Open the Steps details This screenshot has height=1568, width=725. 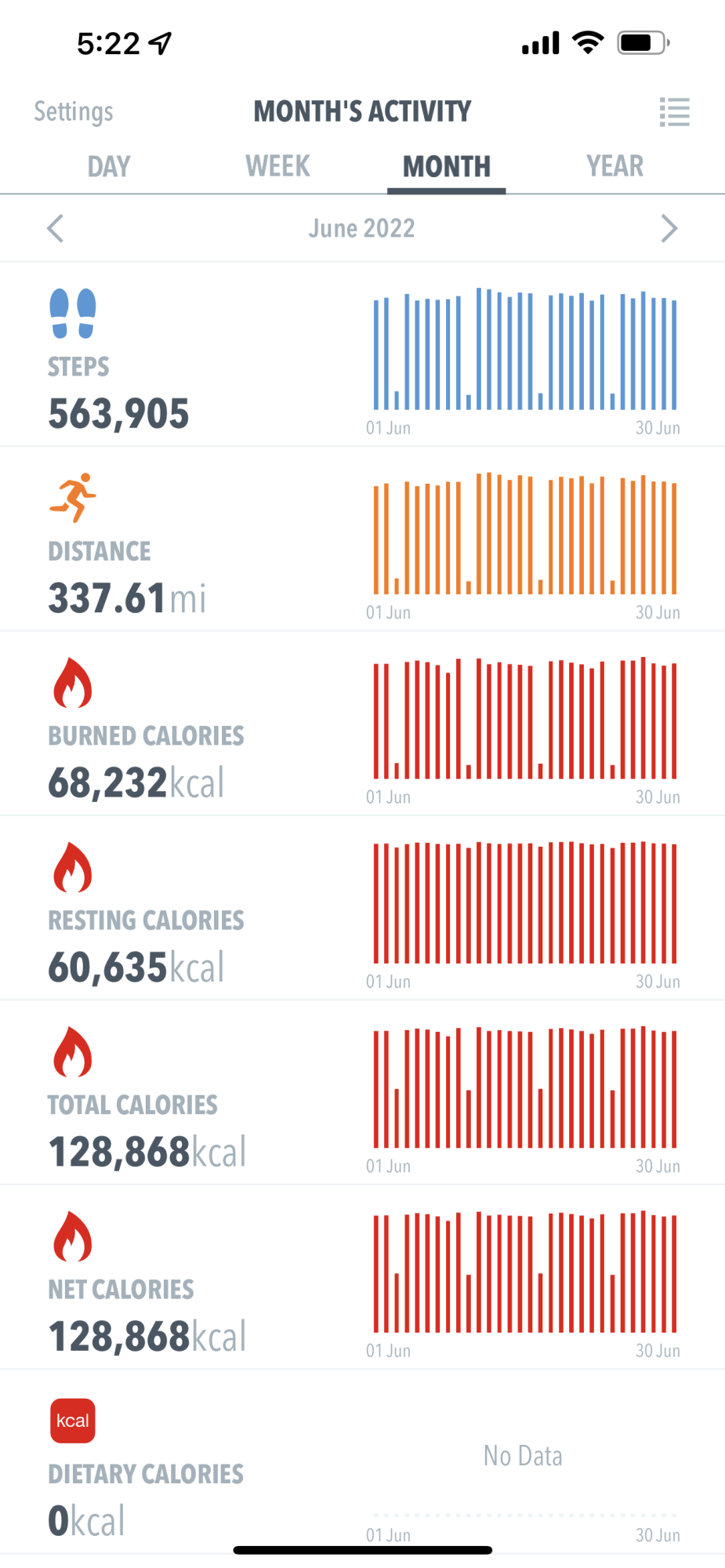[362, 355]
